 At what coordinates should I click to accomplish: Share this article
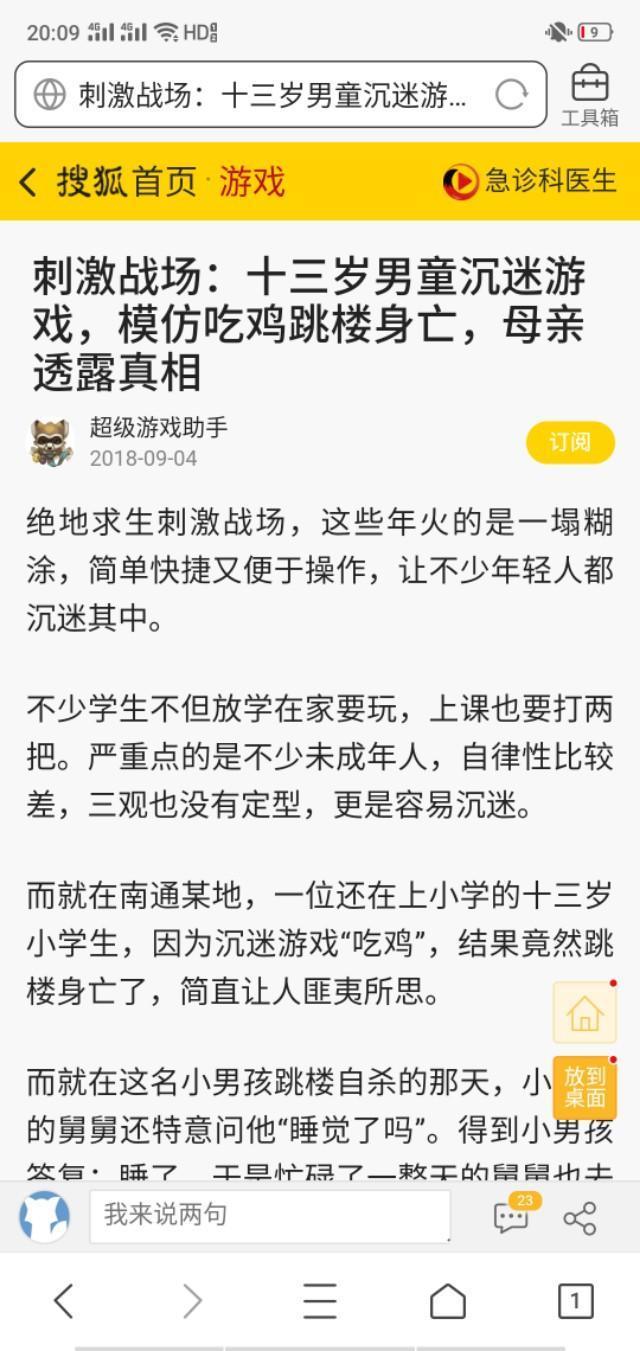tap(580, 1217)
